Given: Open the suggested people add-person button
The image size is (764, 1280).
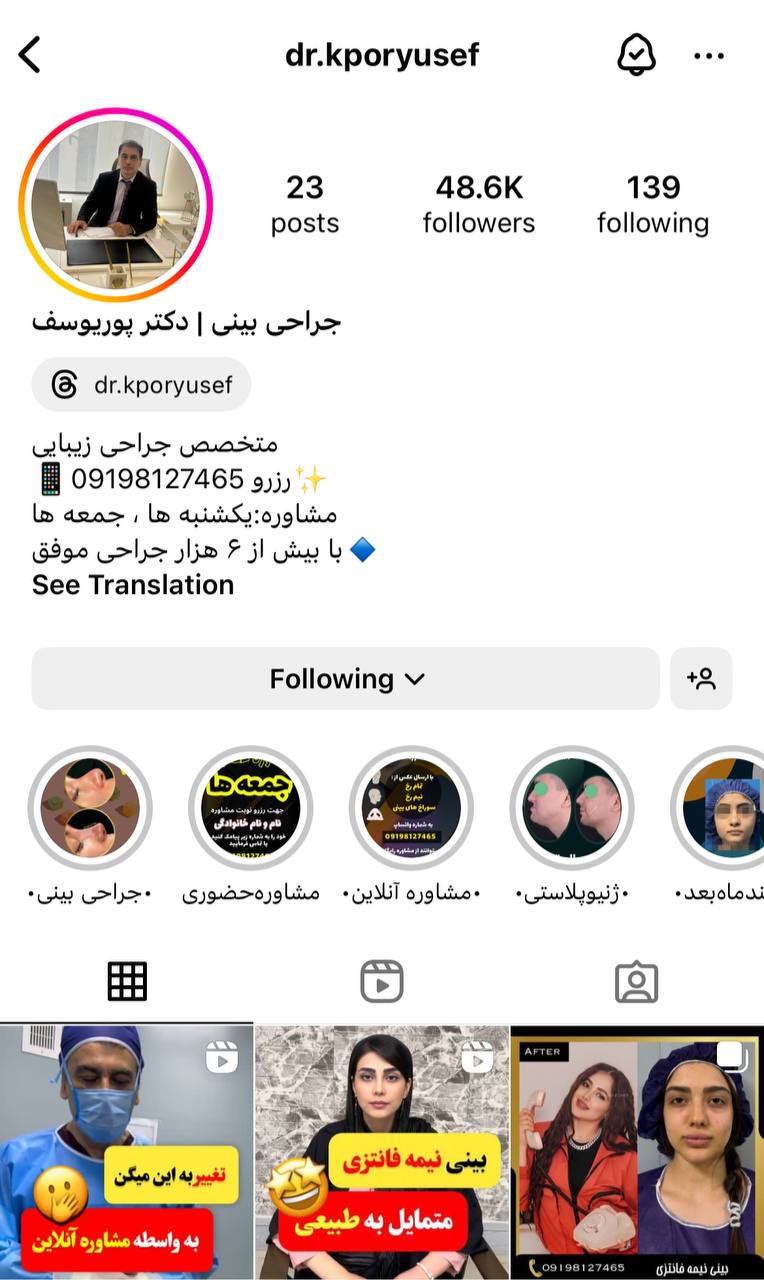Looking at the screenshot, I should [x=701, y=679].
